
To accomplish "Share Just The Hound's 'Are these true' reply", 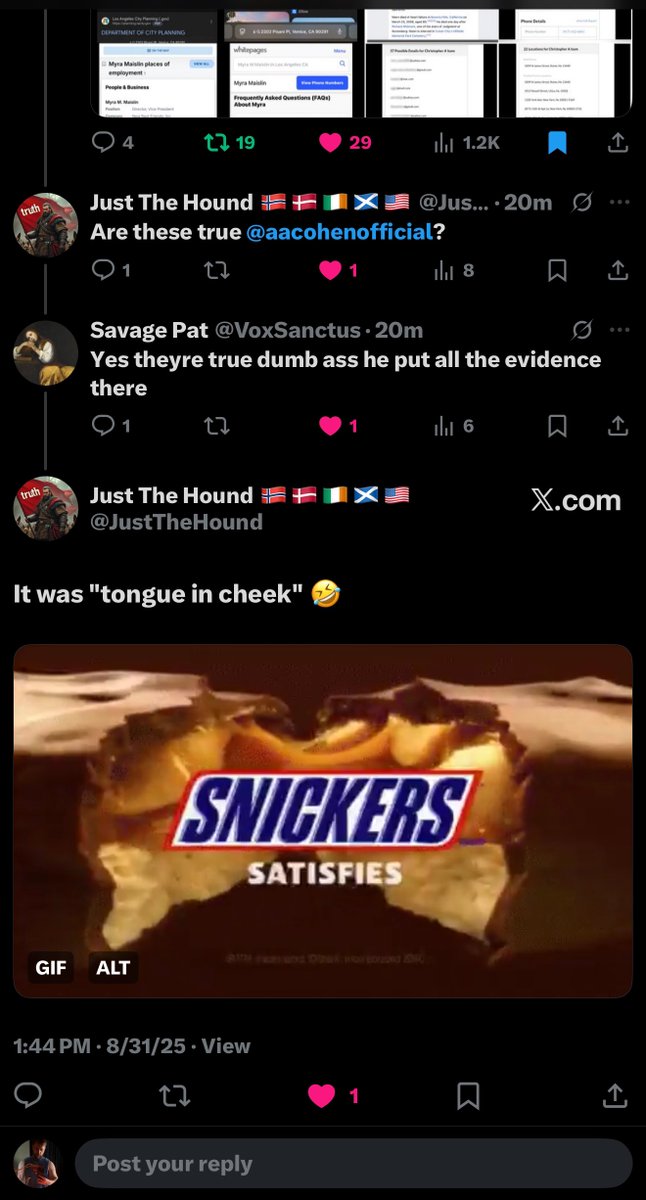I will [618, 269].
